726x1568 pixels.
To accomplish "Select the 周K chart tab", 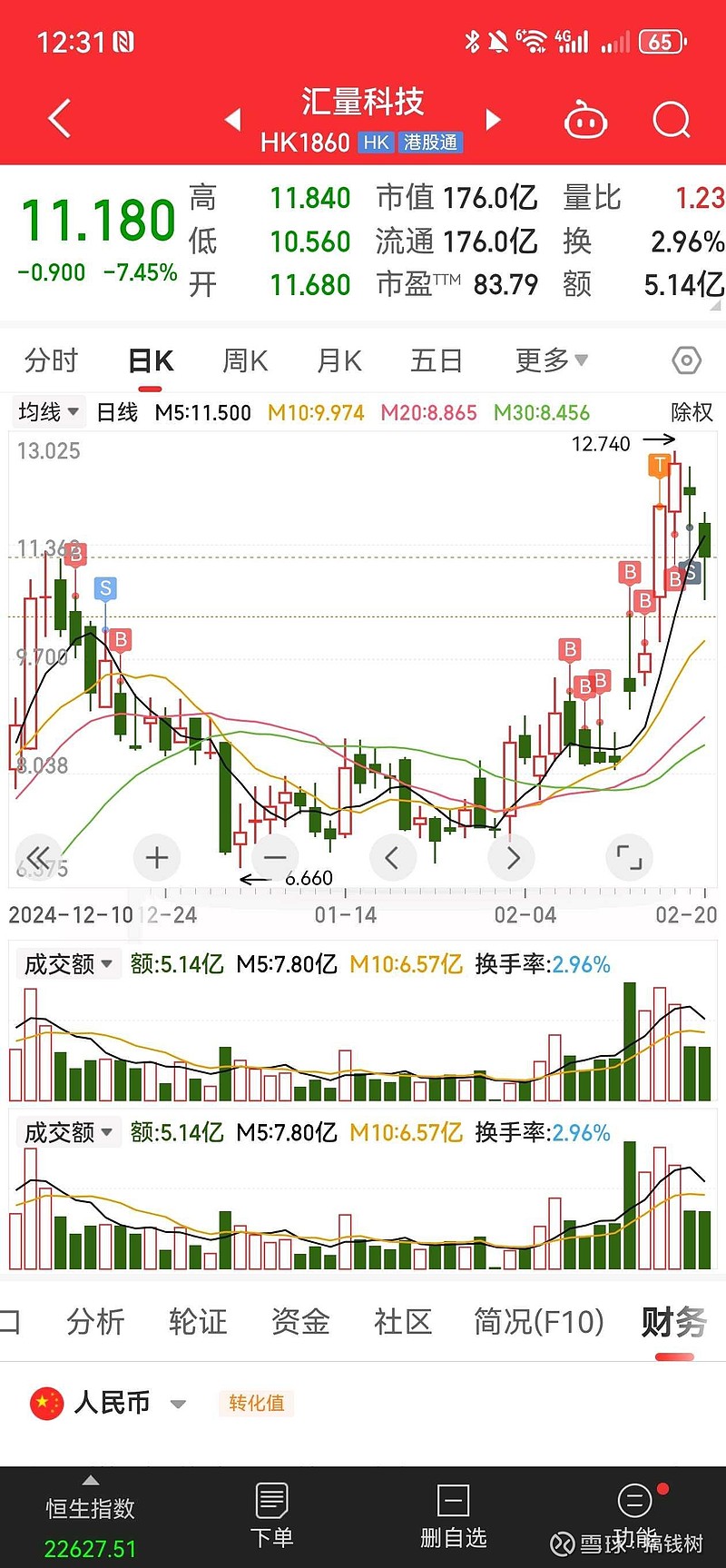I will pos(245,360).
